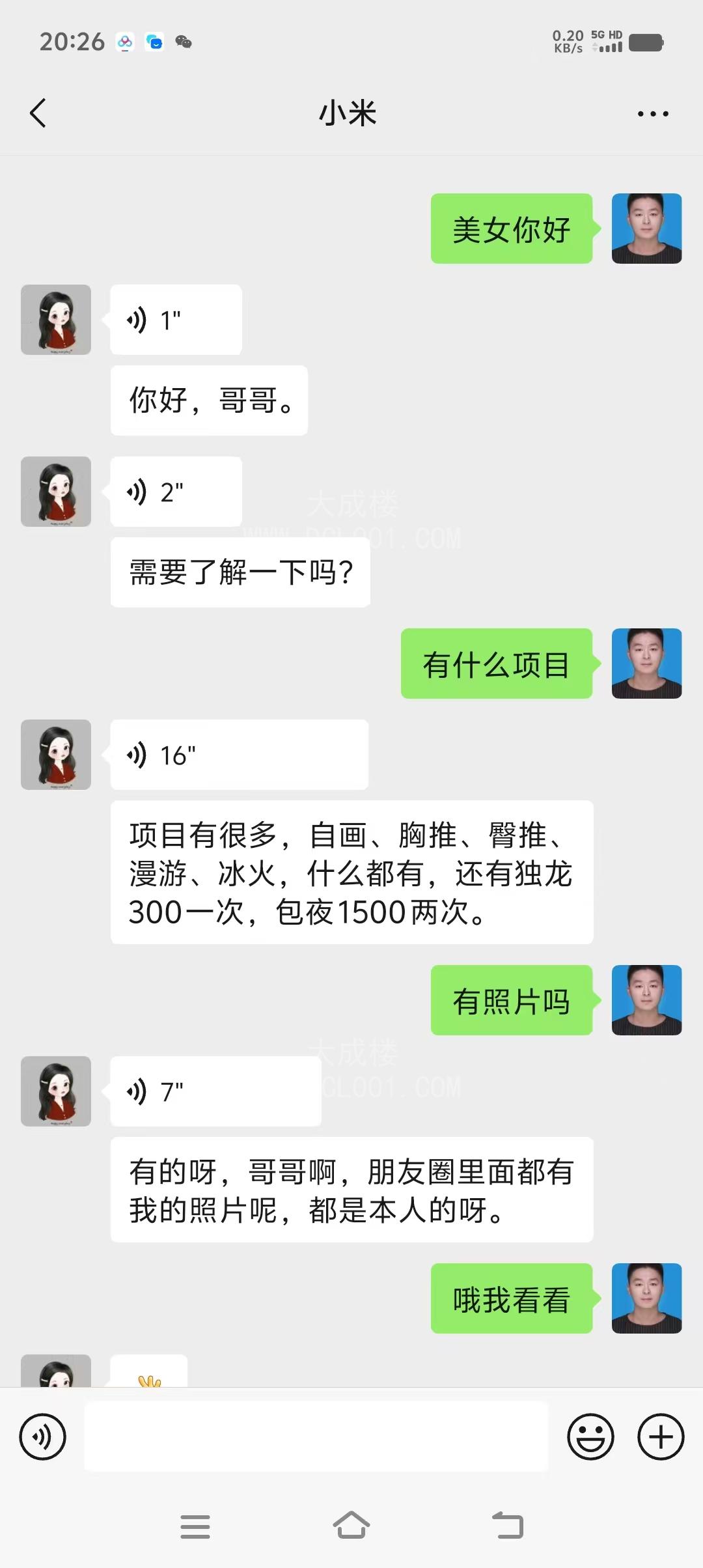Open recent apps from navigation bar

click(x=195, y=1524)
